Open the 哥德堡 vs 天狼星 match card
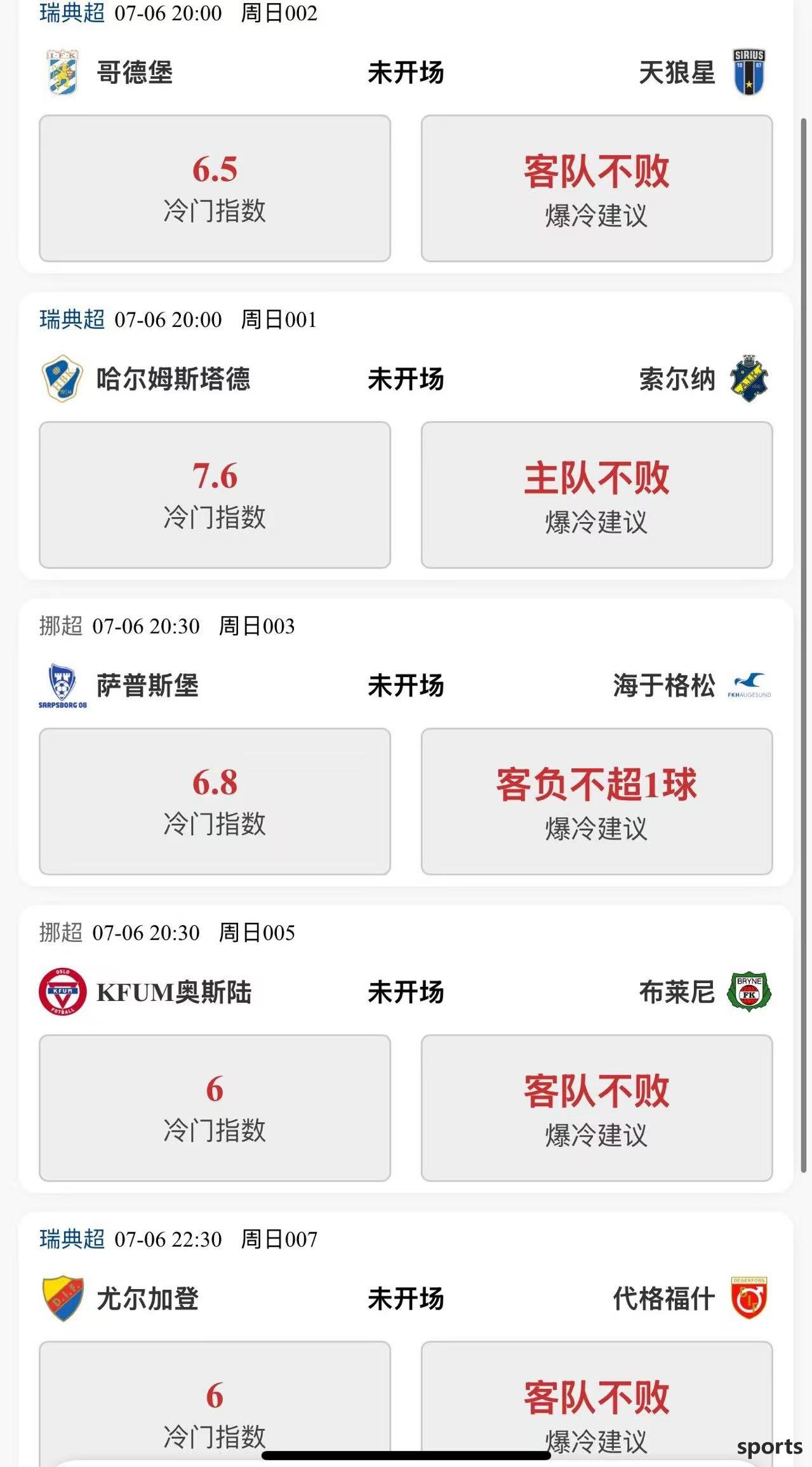 (406, 137)
